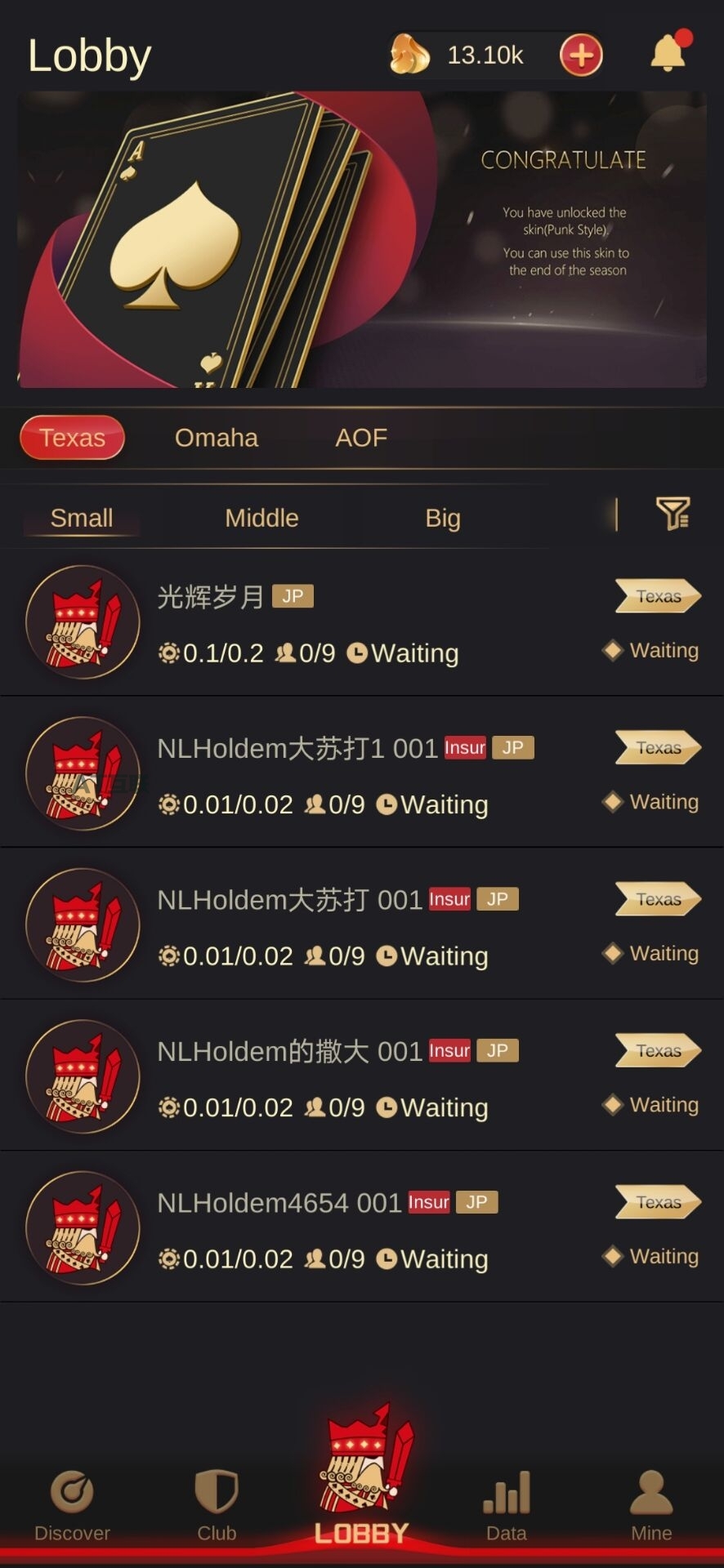Select the Texas game tab

click(x=72, y=438)
